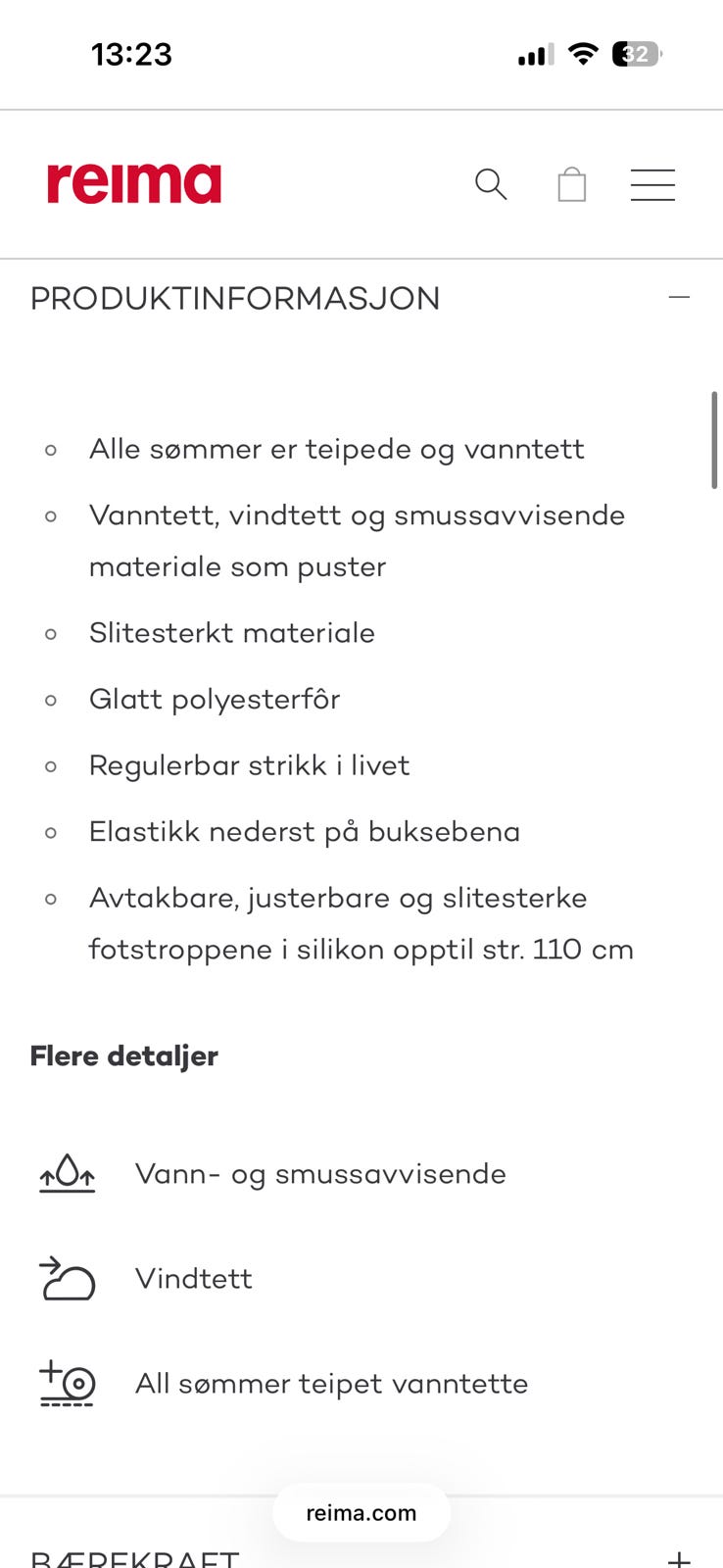Click the windproof cloud icon
Image resolution: width=723 pixels, height=1568 pixels.
click(x=66, y=1278)
